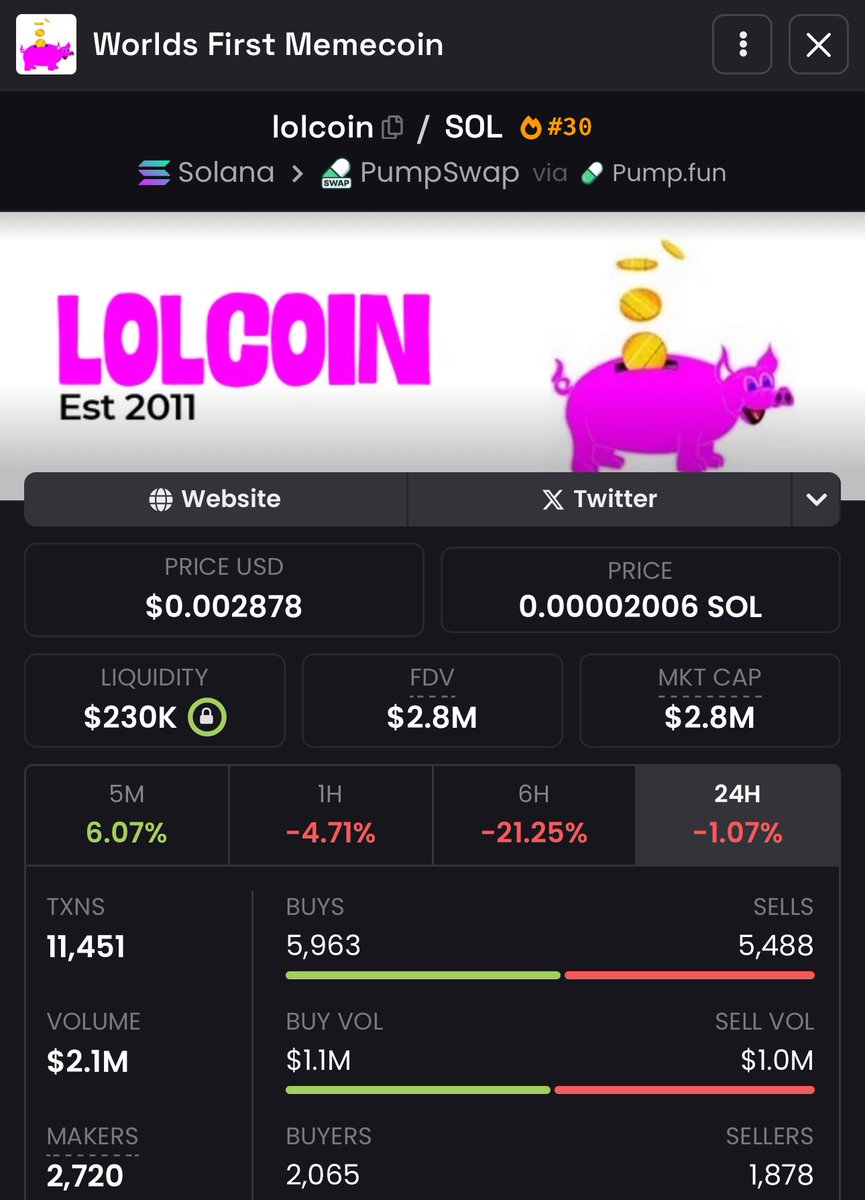Open the PumpSwap DEX link

(x=420, y=173)
